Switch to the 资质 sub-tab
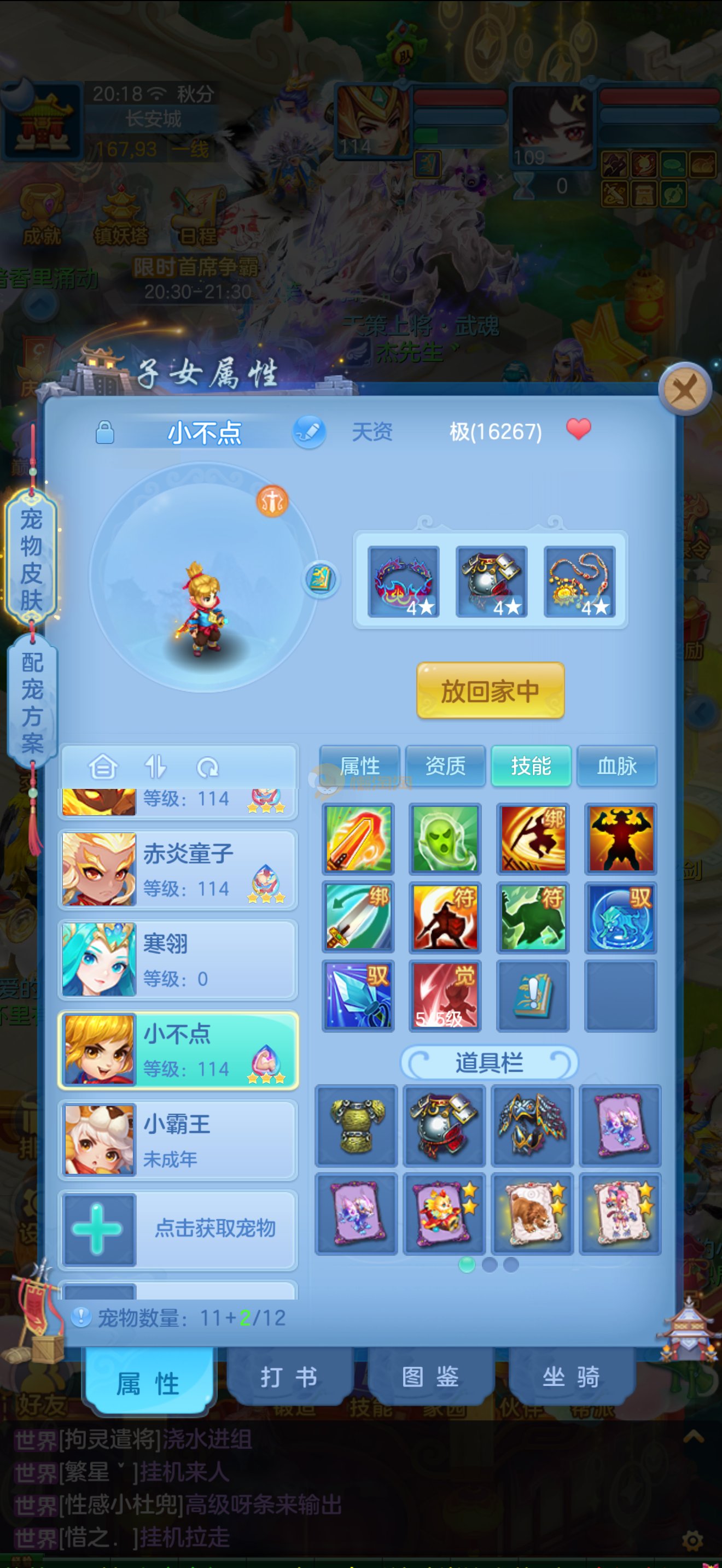Viewport: 722px width, 1568px height. pyautogui.click(x=446, y=766)
